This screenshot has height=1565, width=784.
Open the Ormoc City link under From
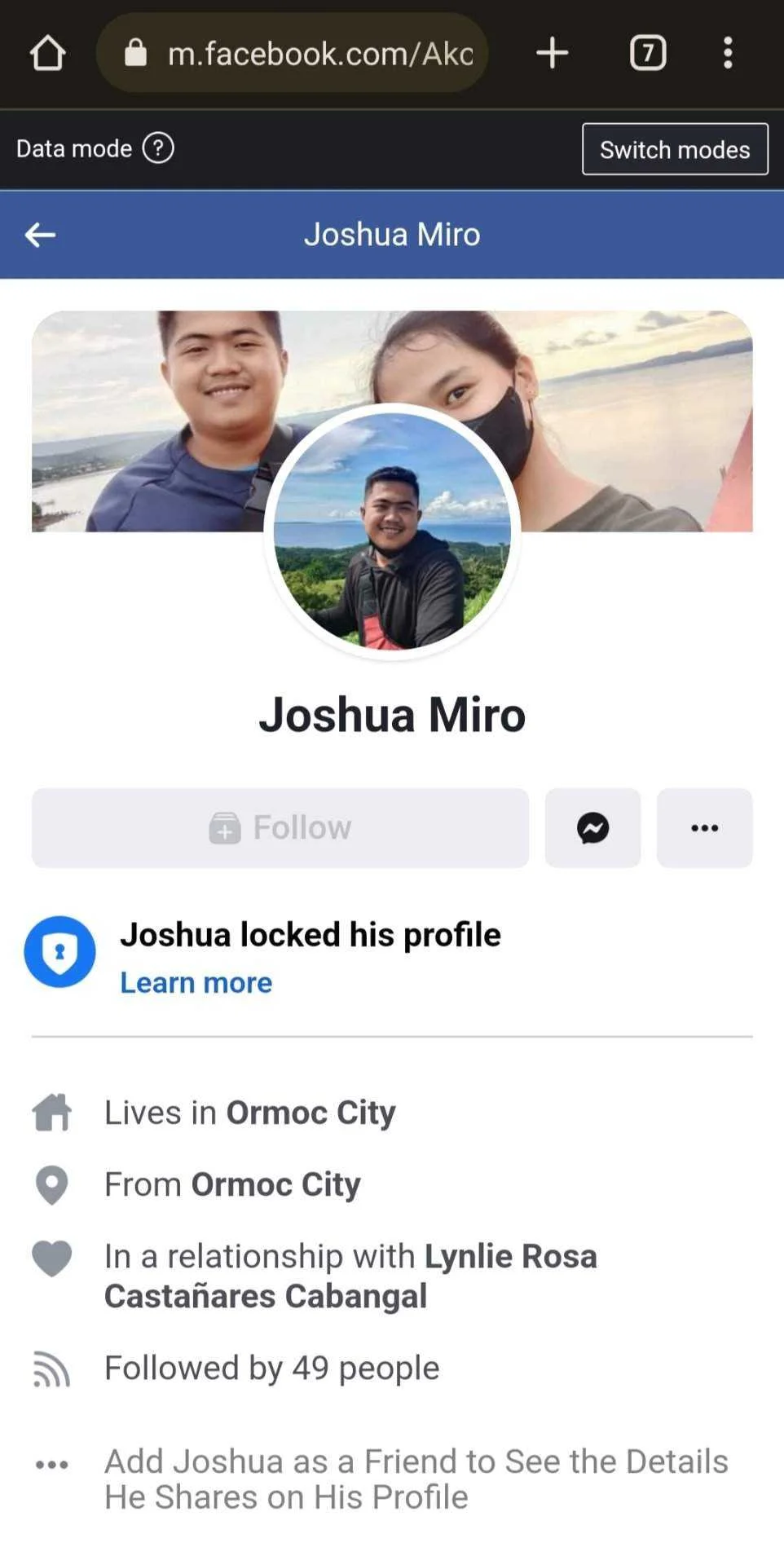click(x=275, y=1184)
